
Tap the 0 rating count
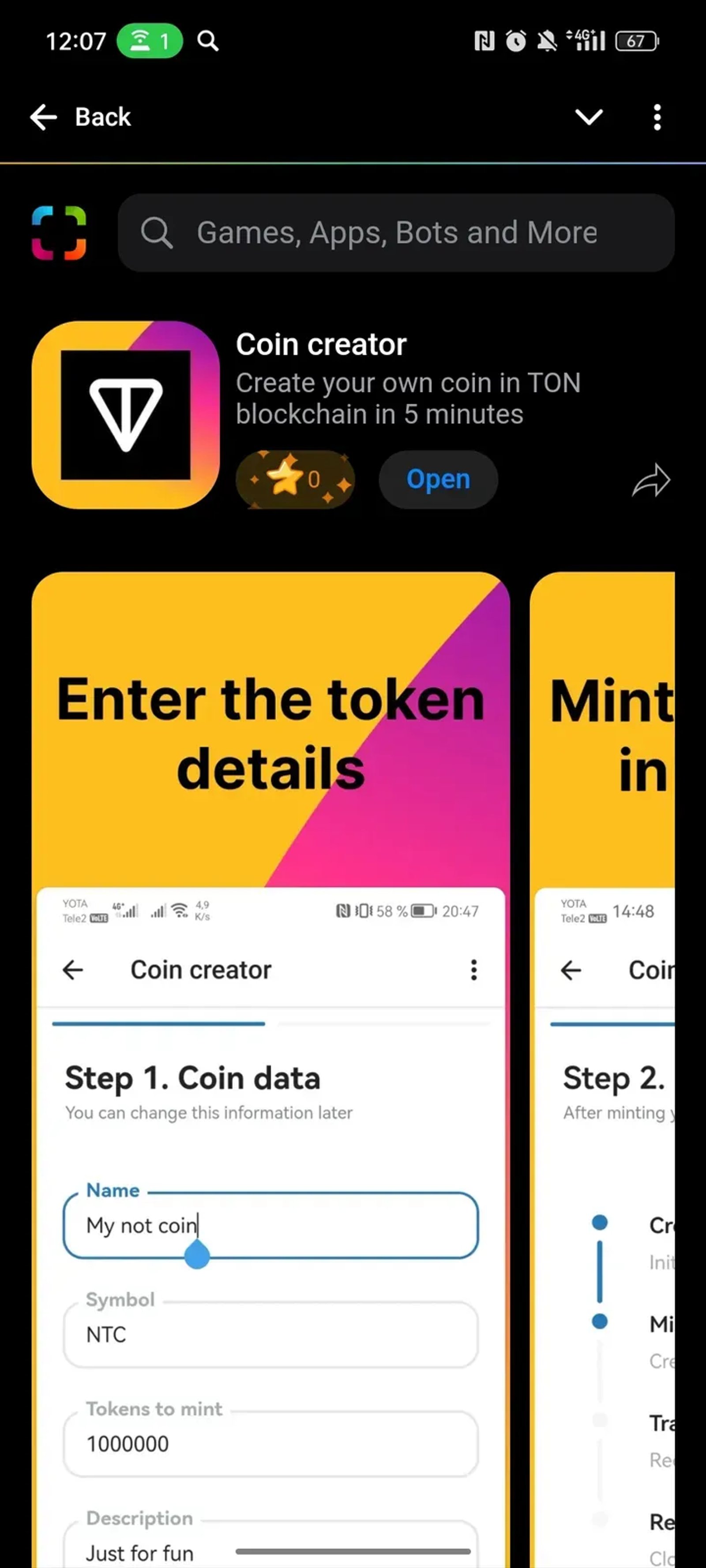pyautogui.click(x=314, y=480)
